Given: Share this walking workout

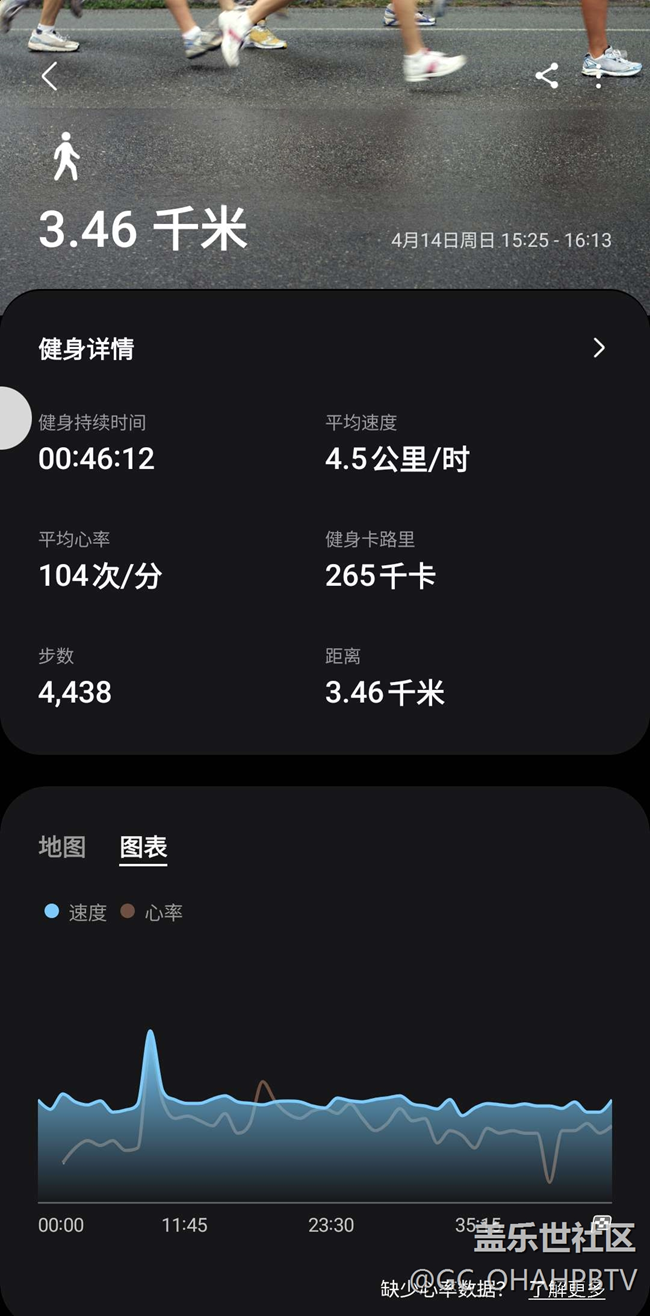Looking at the screenshot, I should [546, 76].
